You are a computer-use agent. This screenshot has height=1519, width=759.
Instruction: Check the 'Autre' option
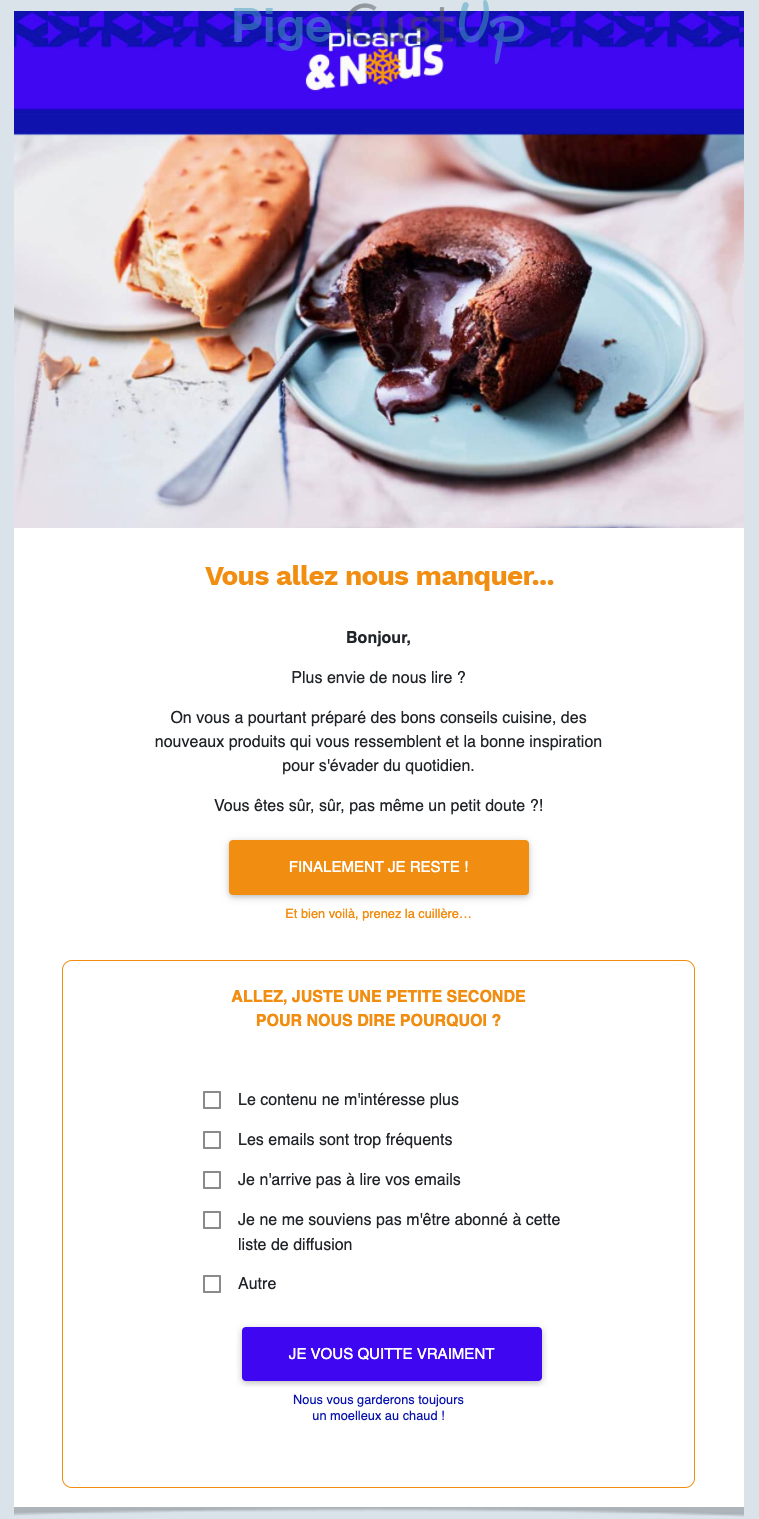[x=211, y=1283]
